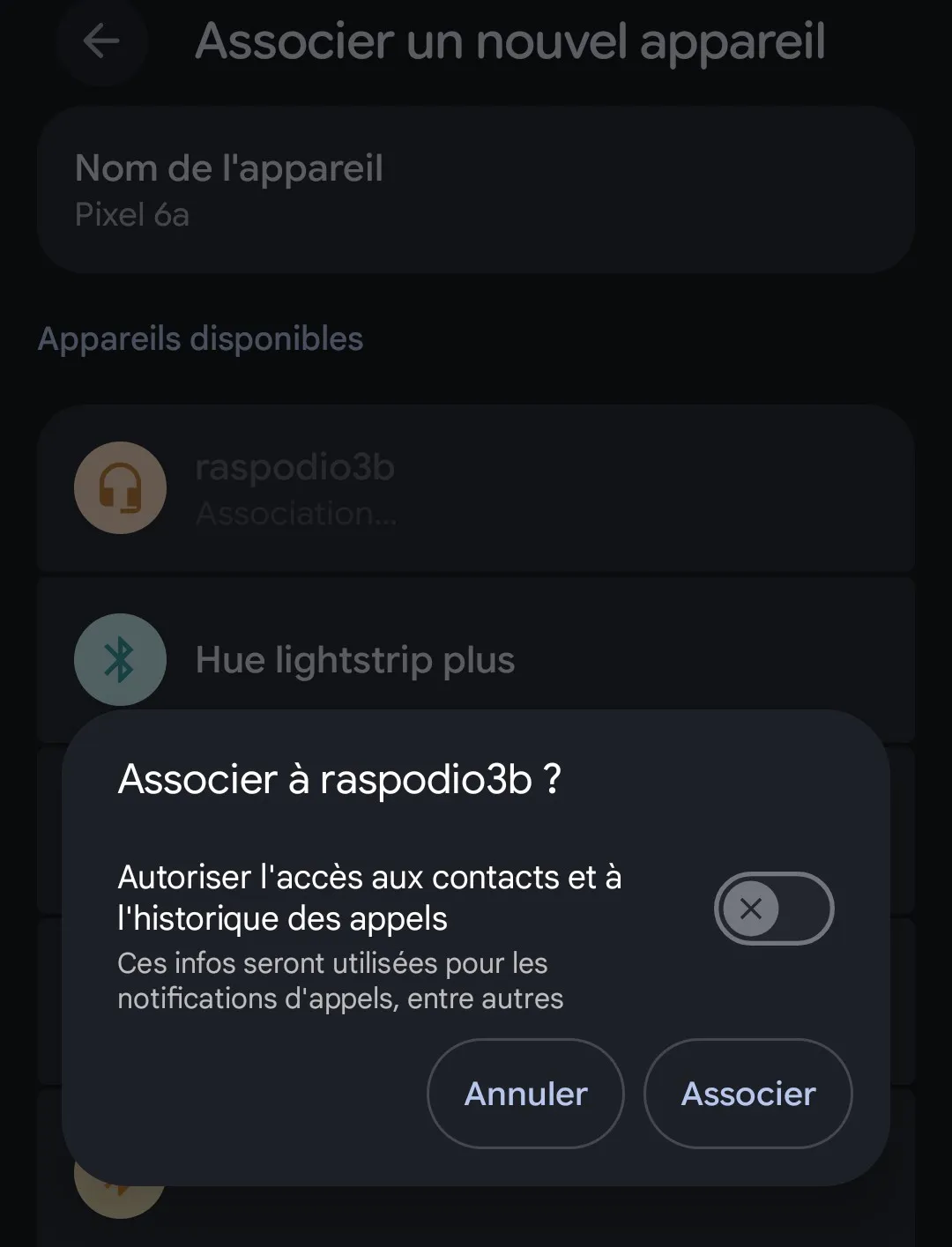Tap the back arrow icon
The height and width of the screenshot is (1247, 952).
click(101, 41)
